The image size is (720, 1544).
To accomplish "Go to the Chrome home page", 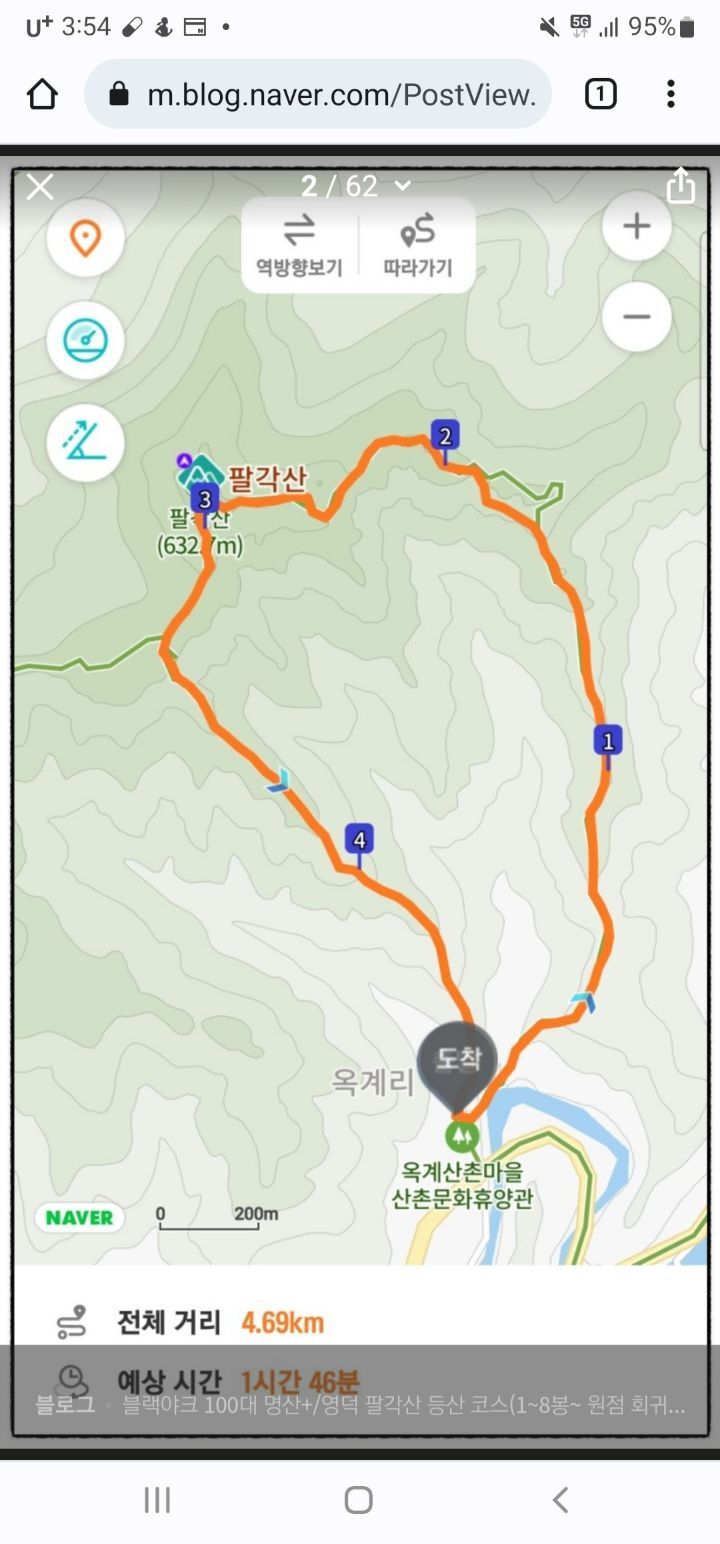I will pos(42,94).
